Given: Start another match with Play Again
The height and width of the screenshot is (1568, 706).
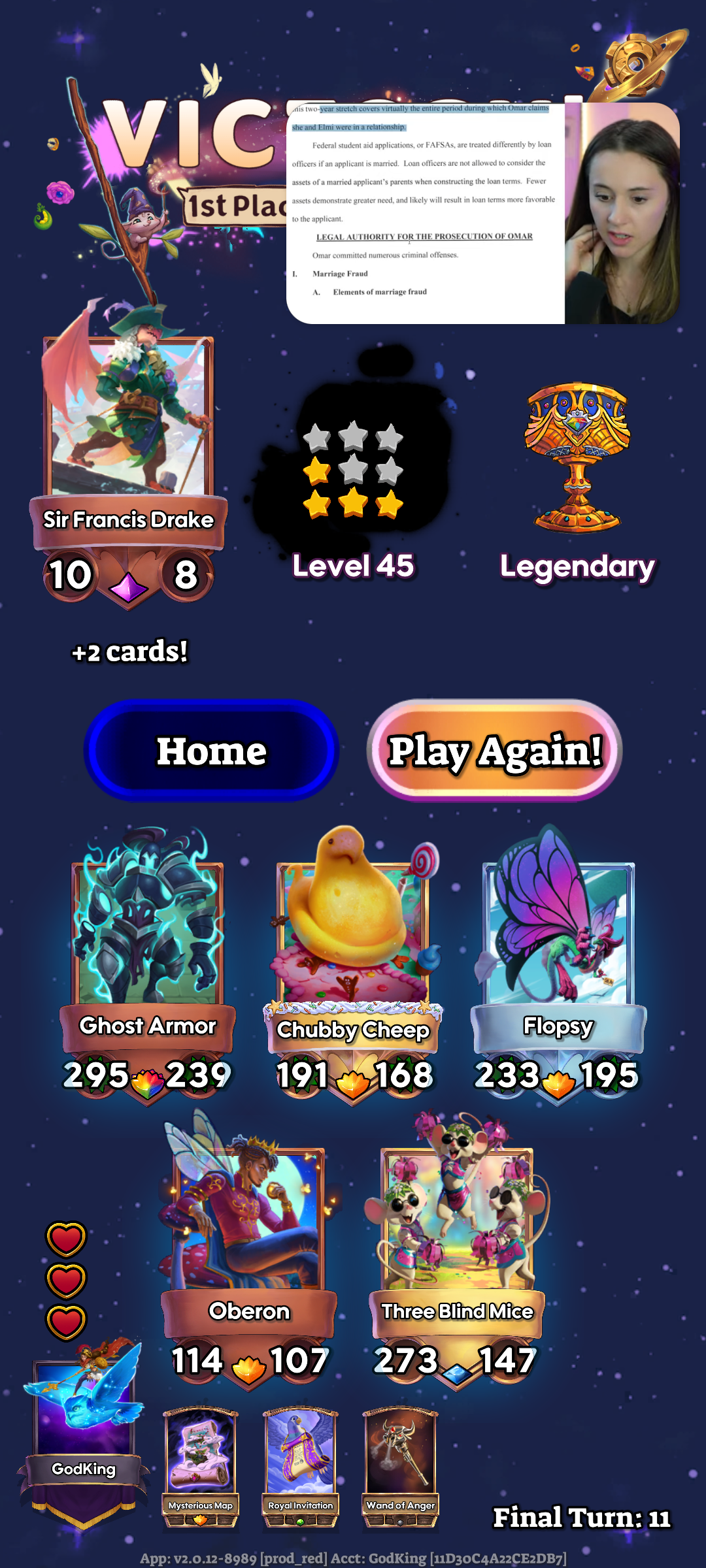Looking at the screenshot, I should (x=494, y=751).
